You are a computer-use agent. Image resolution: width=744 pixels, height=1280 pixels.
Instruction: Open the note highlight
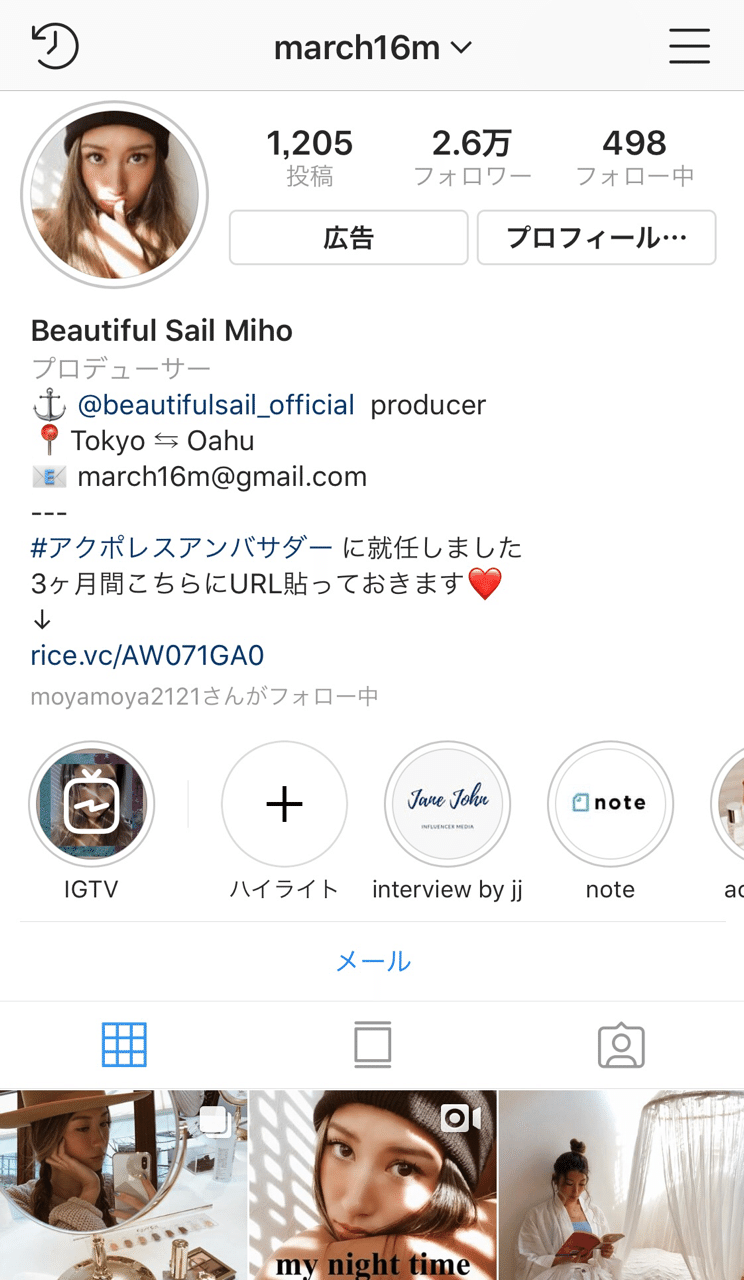610,804
